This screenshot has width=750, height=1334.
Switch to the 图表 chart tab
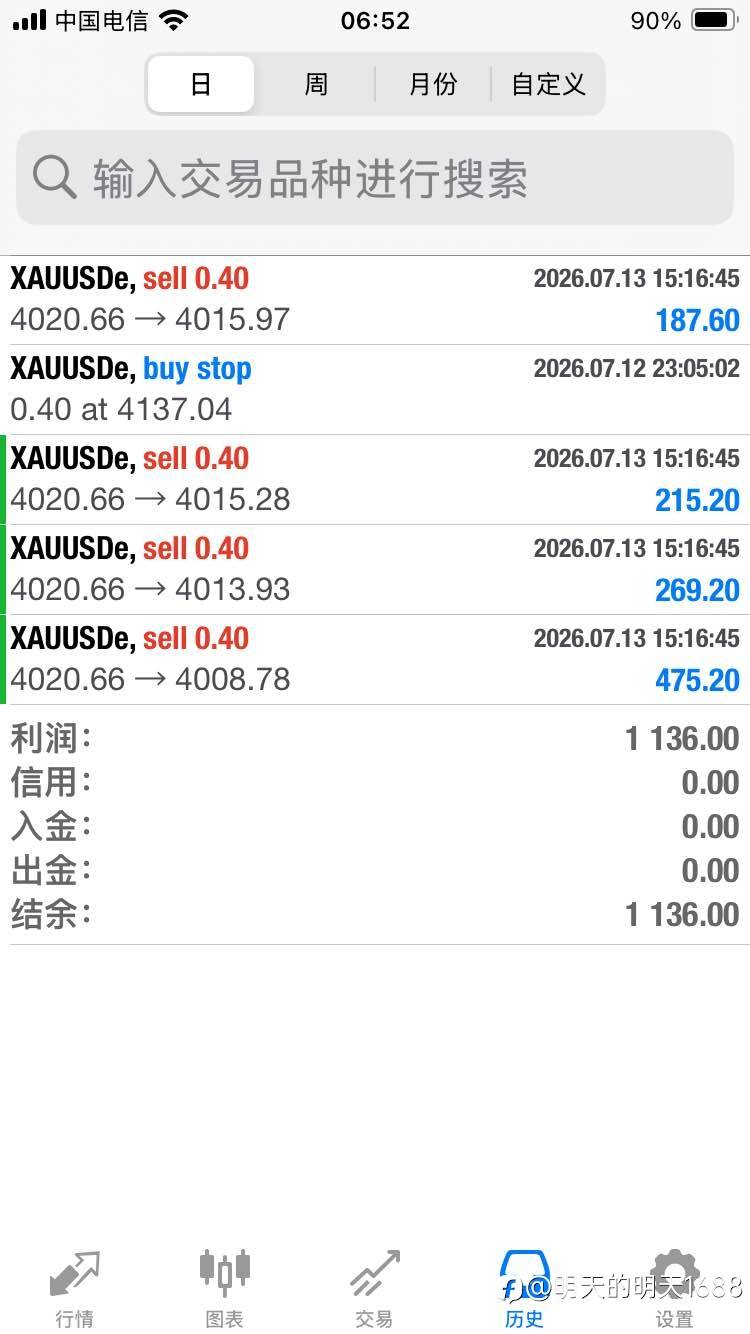coord(225,1288)
